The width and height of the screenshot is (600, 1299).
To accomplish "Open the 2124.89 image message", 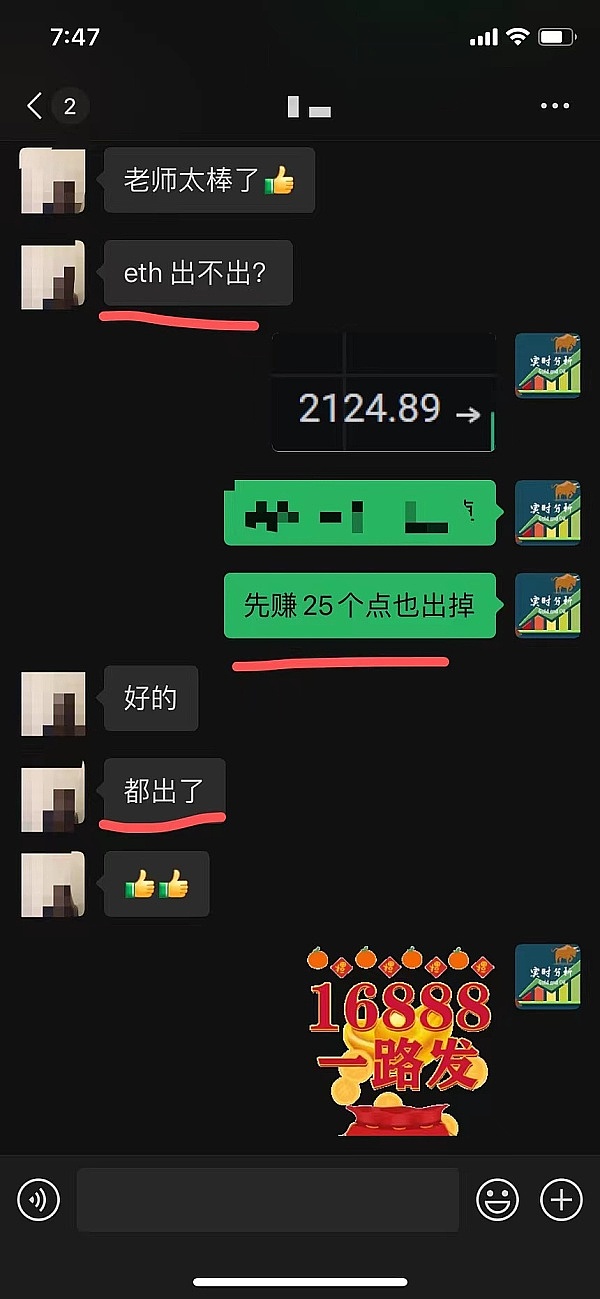I will tap(383, 393).
